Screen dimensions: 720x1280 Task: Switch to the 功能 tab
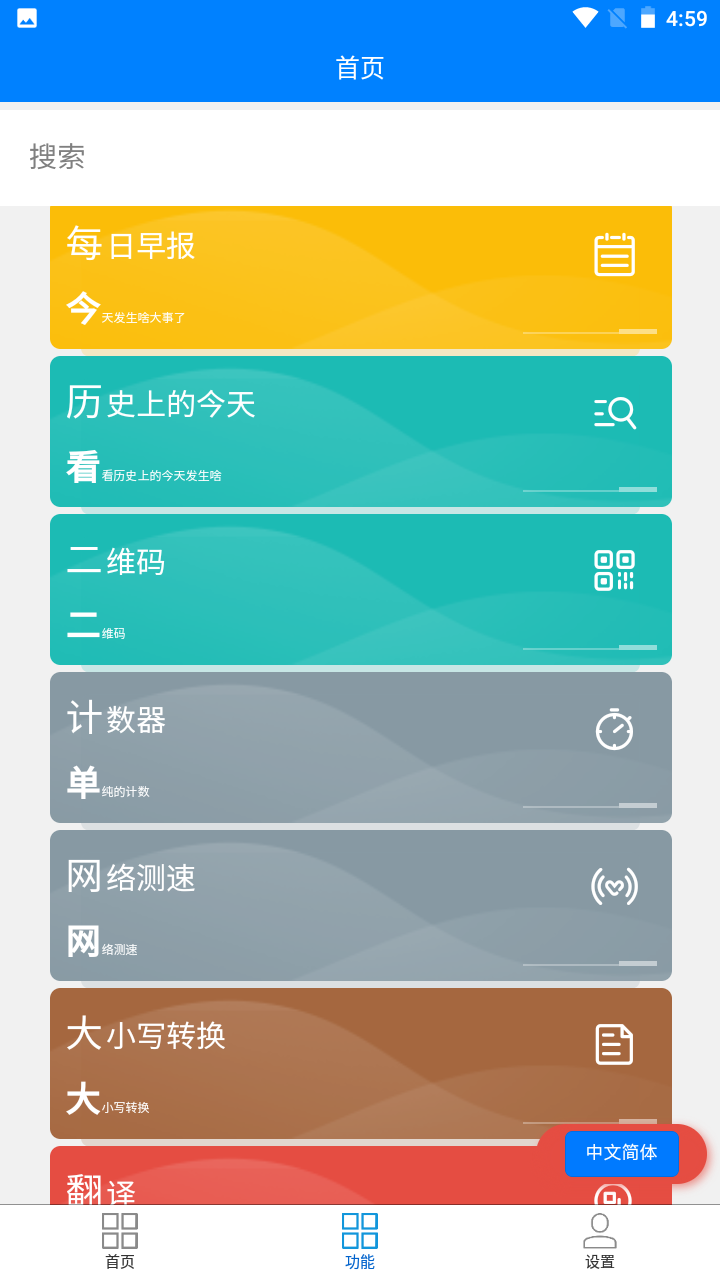coord(359,1240)
